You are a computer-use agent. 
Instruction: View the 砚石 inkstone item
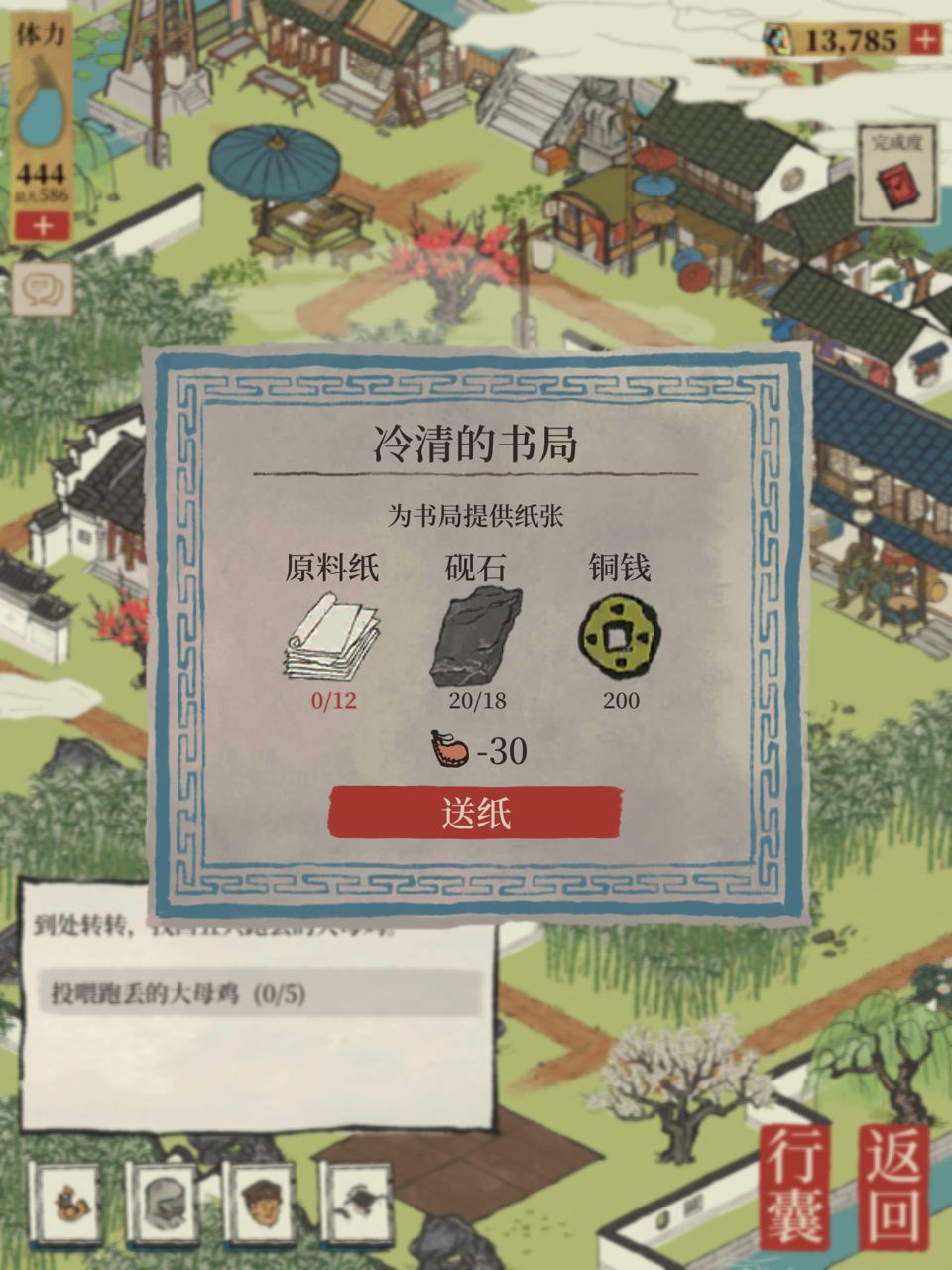point(476,637)
